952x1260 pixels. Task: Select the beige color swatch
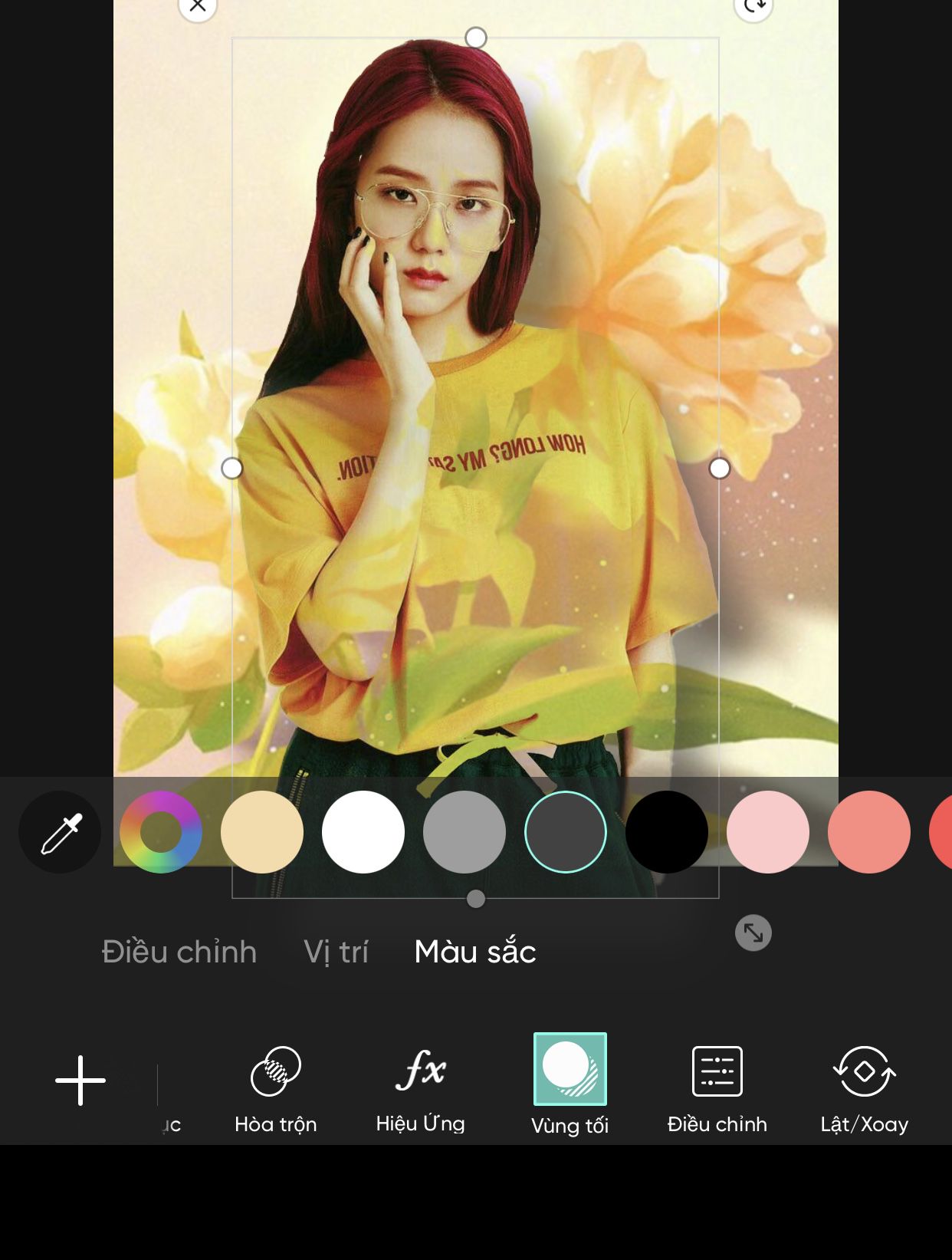[x=262, y=832]
